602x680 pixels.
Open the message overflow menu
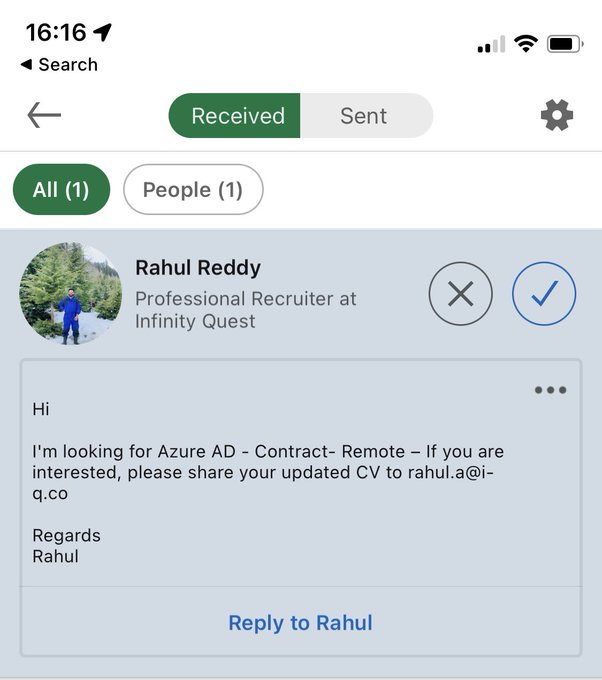click(550, 390)
